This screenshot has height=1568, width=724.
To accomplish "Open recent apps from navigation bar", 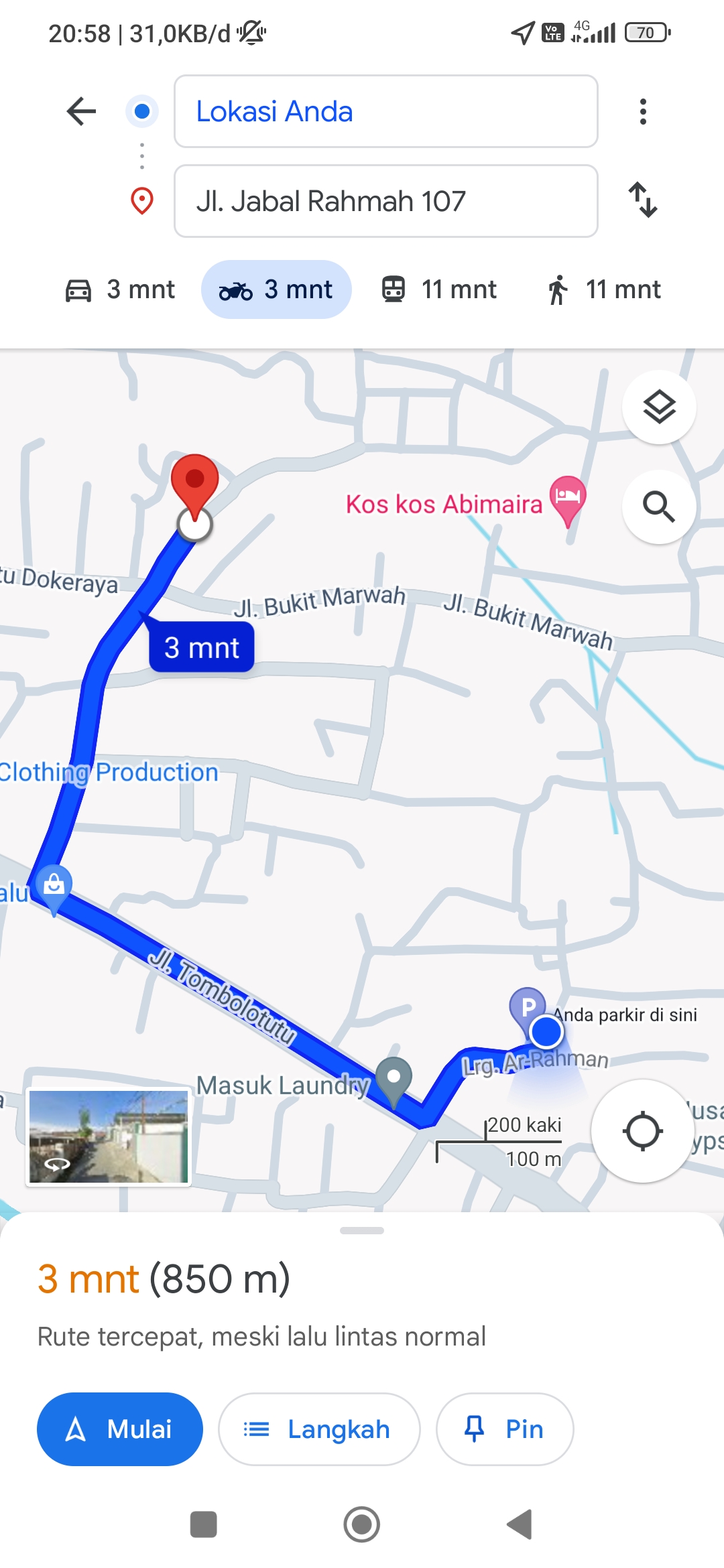I will 204,1524.
